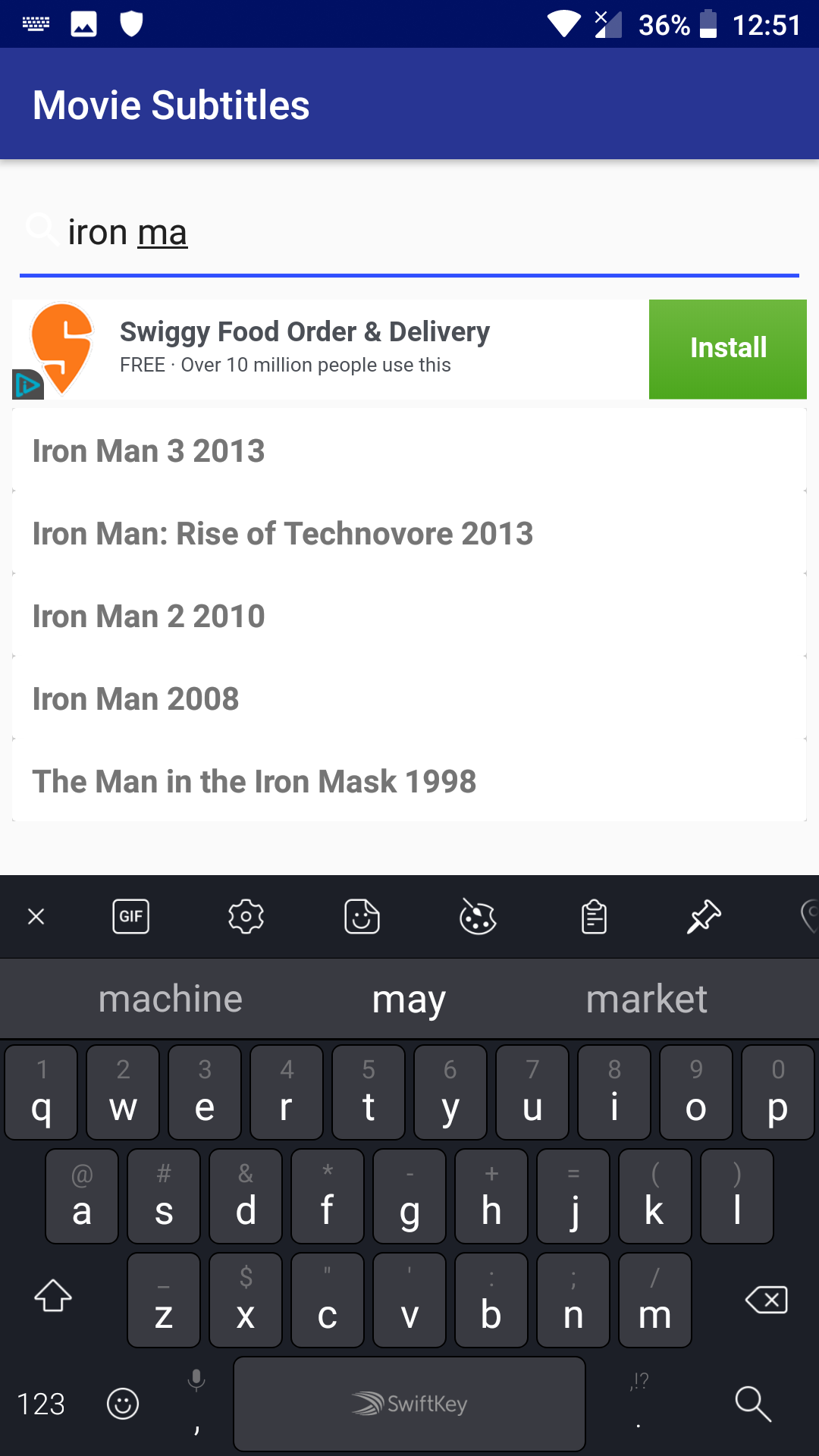Viewport: 819px width, 1456px height.
Task: Select the suggestion 'machine'
Action: 170,998
